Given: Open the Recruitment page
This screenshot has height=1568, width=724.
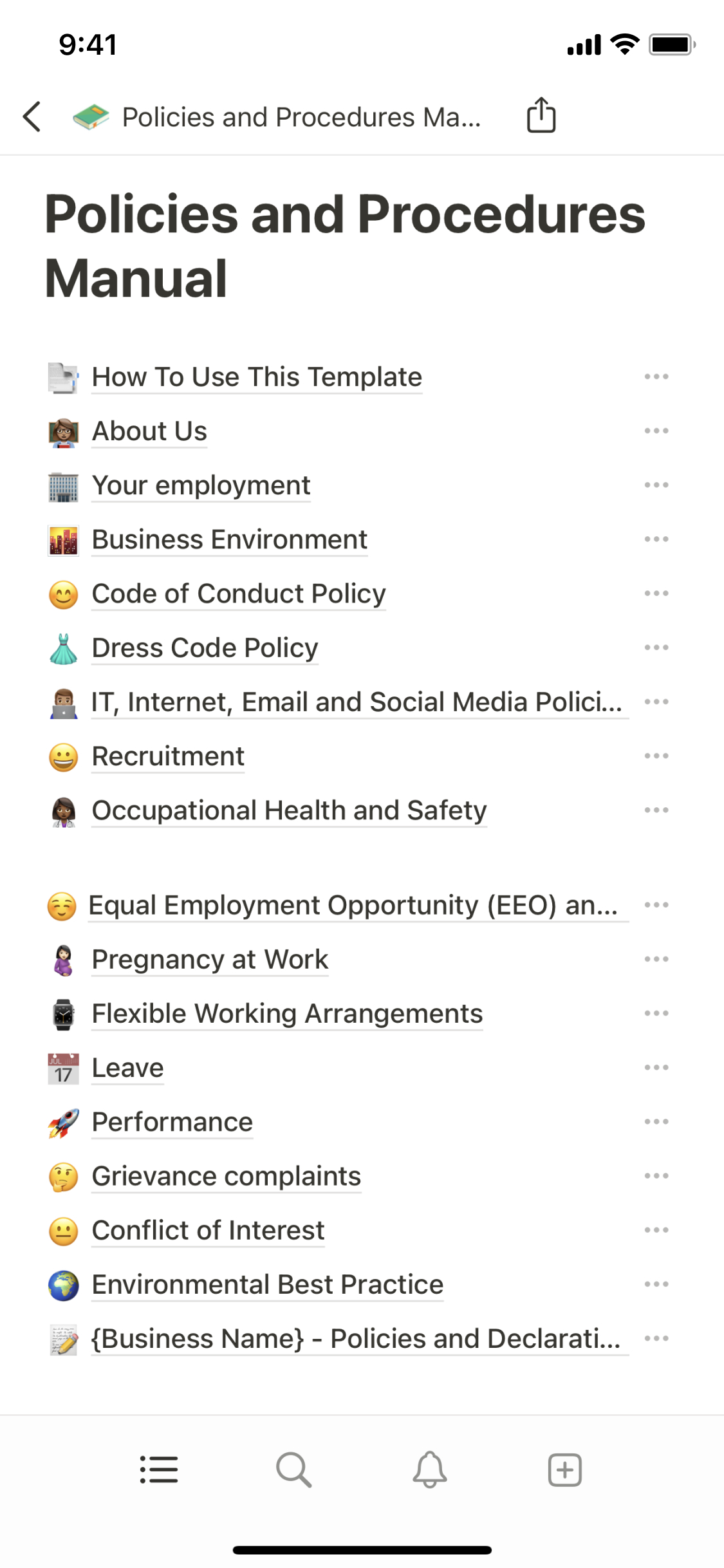Looking at the screenshot, I should [x=168, y=756].
